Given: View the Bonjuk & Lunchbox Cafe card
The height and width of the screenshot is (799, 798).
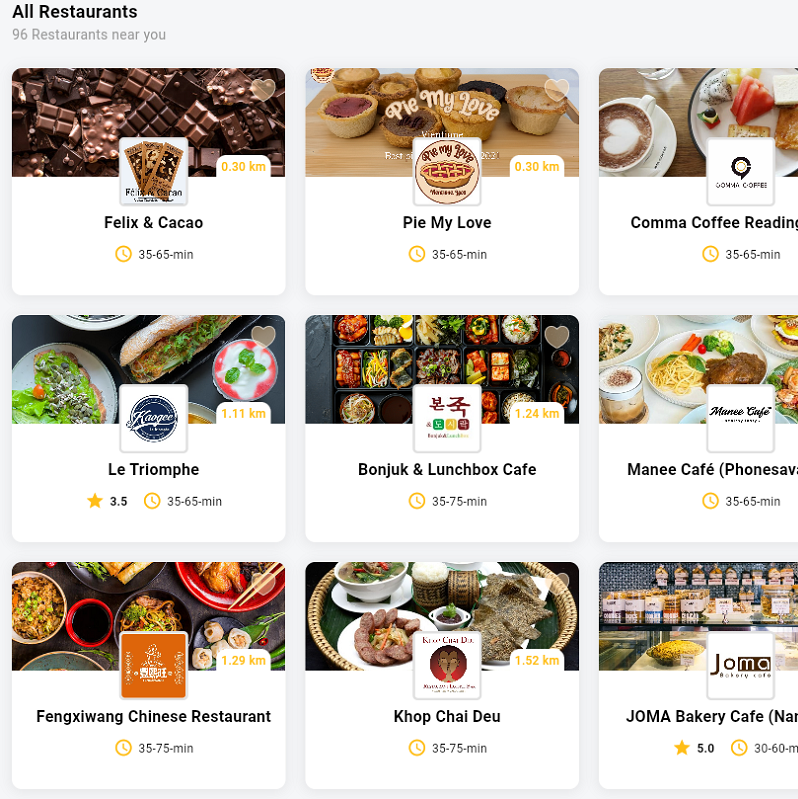Looking at the screenshot, I should pos(446,470).
